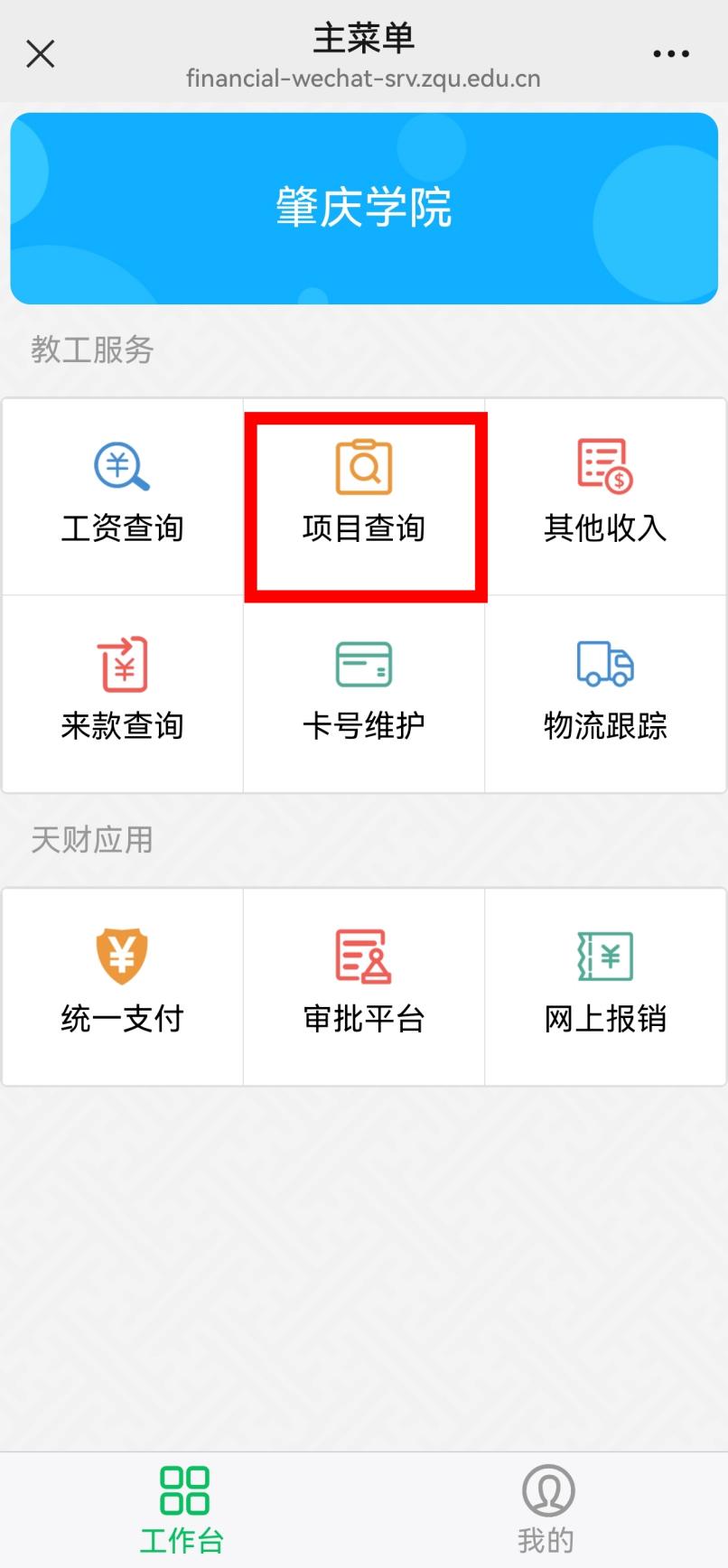This screenshot has height=1568, width=728.
Task: Open 来款查询 incoming payment inquiry
Action: (123, 694)
